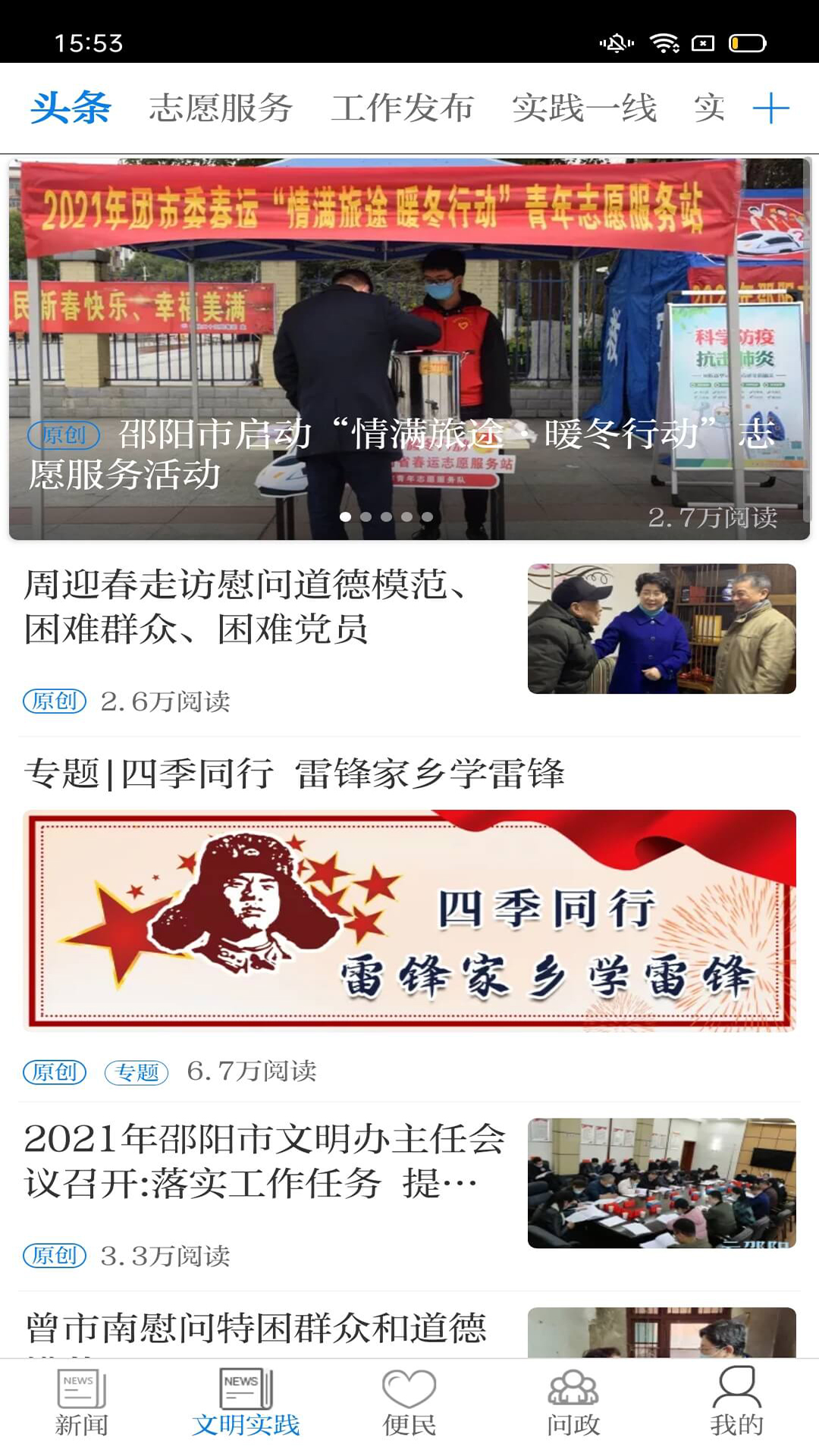Open 曾市南慰问特困群众 article

(x=258, y=1329)
